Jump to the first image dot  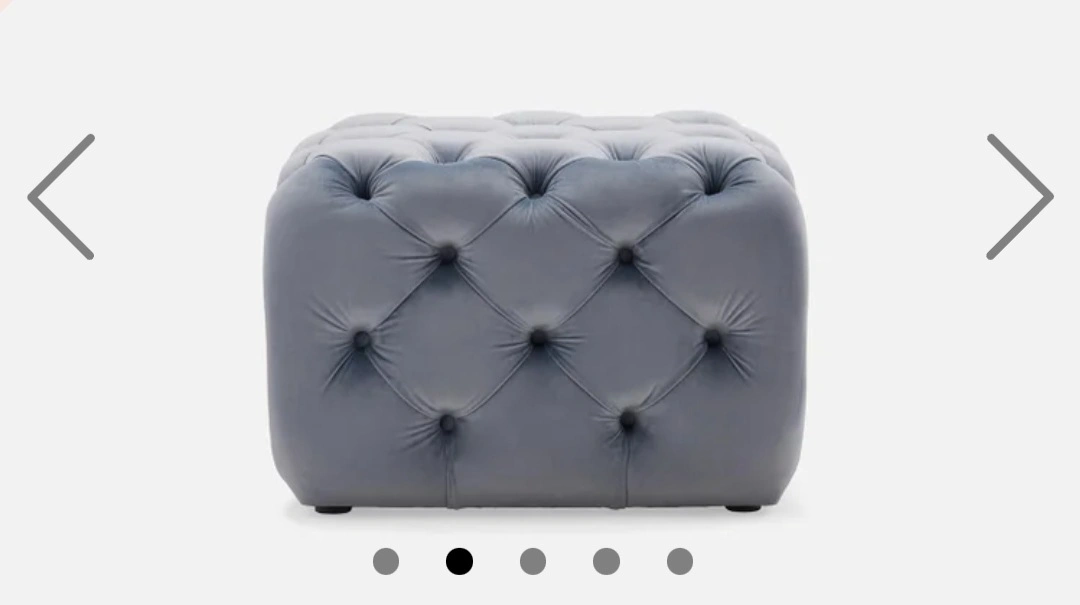(x=386, y=561)
